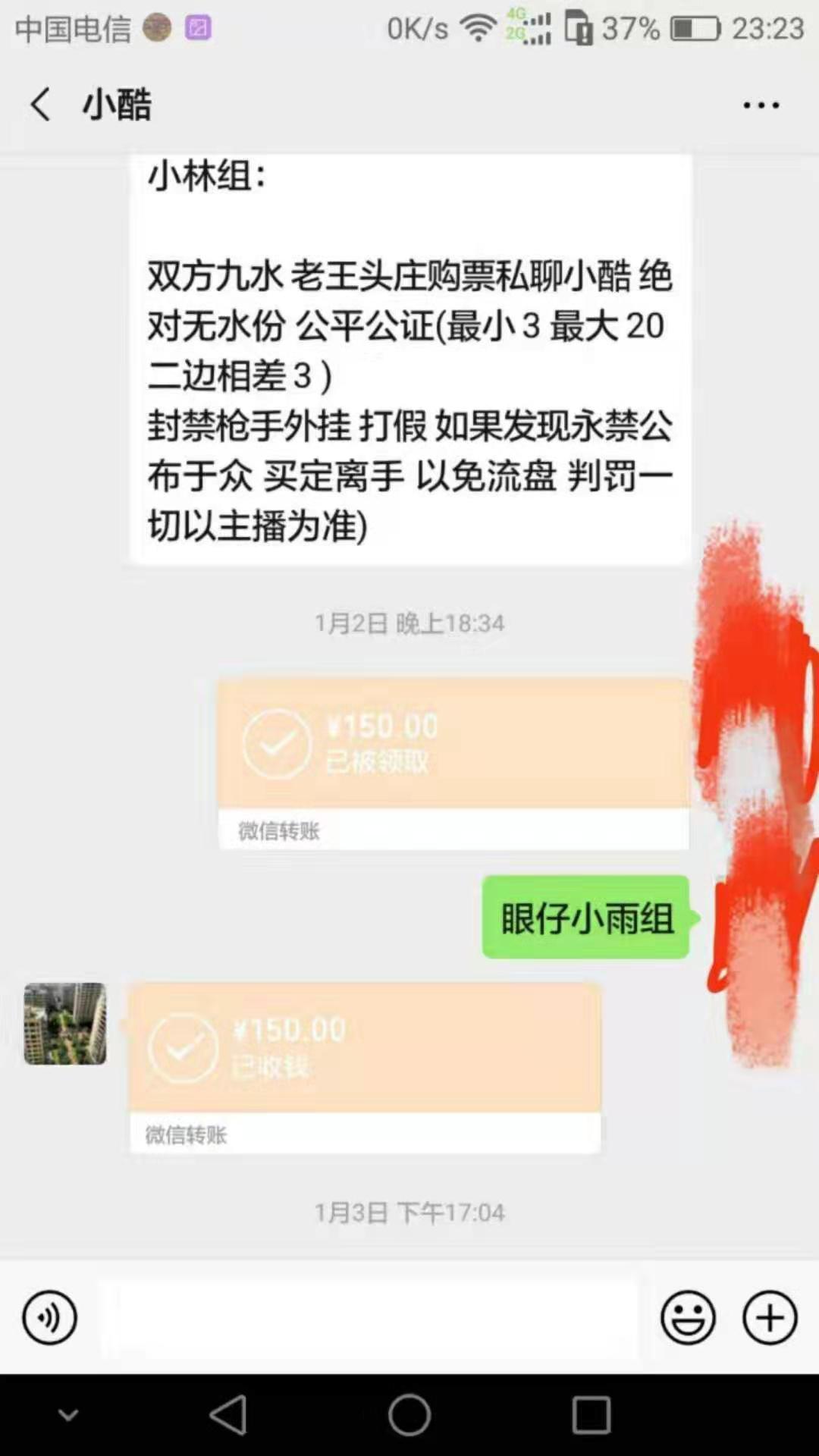Image resolution: width=819 pixels, height=1456 pixels.
Task: Go back from the 小酷 chat
Action: pos(41,104)
